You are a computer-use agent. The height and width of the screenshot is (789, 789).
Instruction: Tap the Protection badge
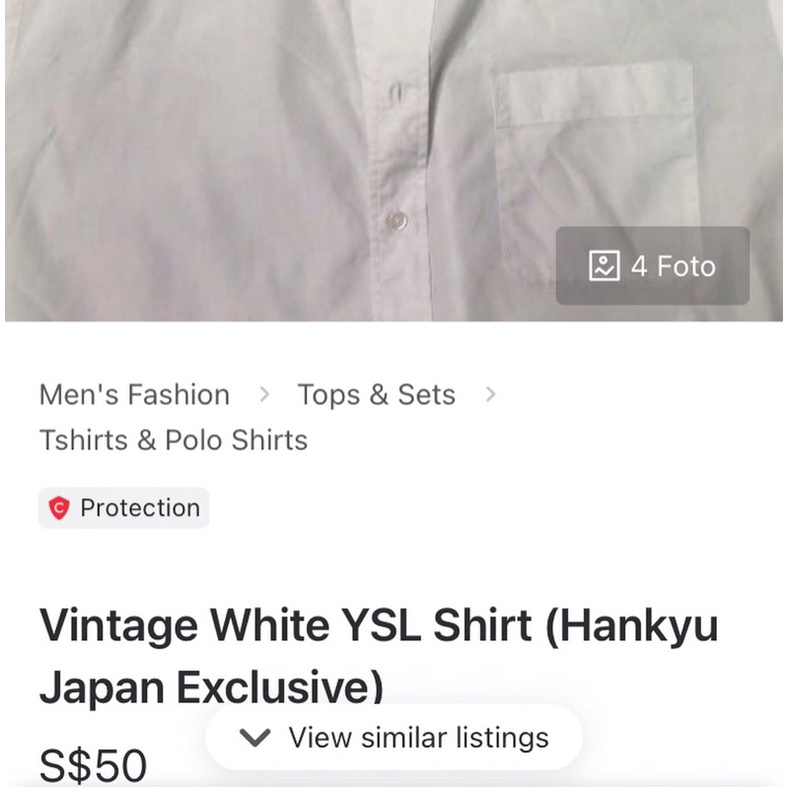click(x=124, y=508)
